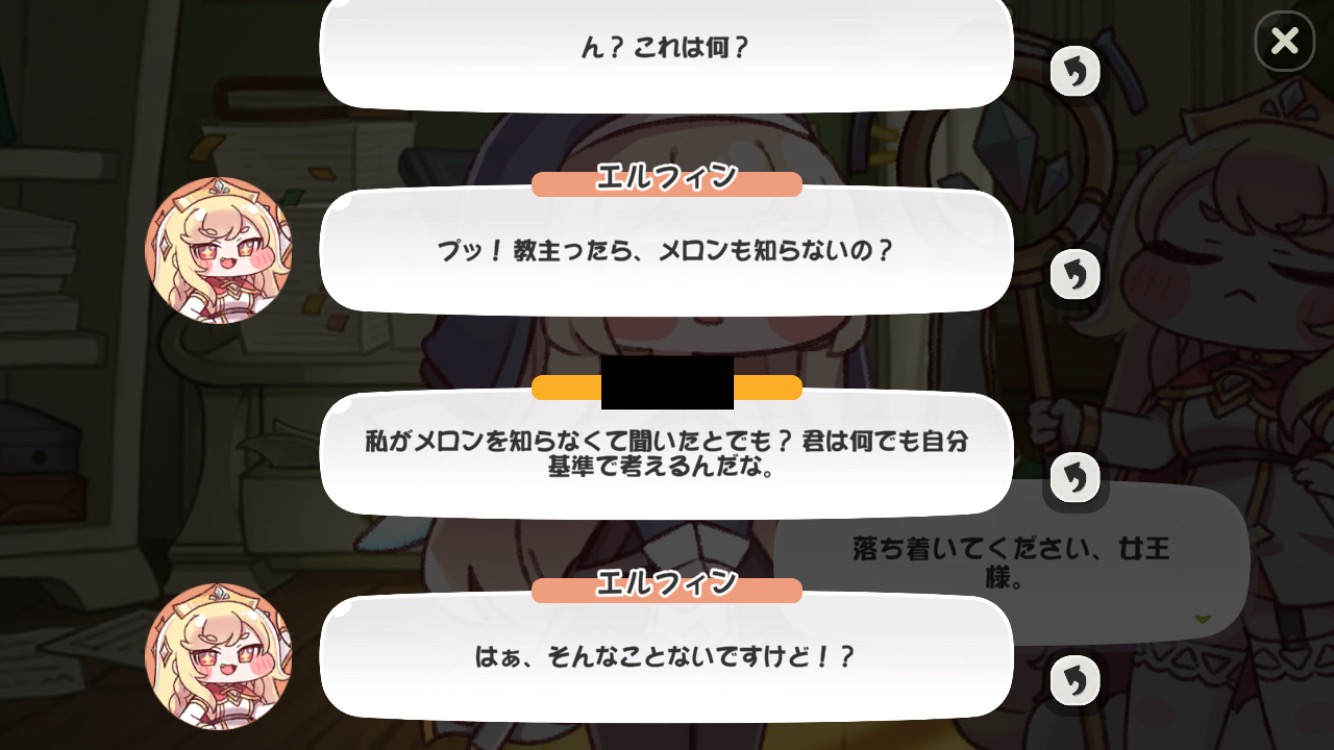Replay the line 'ん？これは何？'

click(1075, 72)
